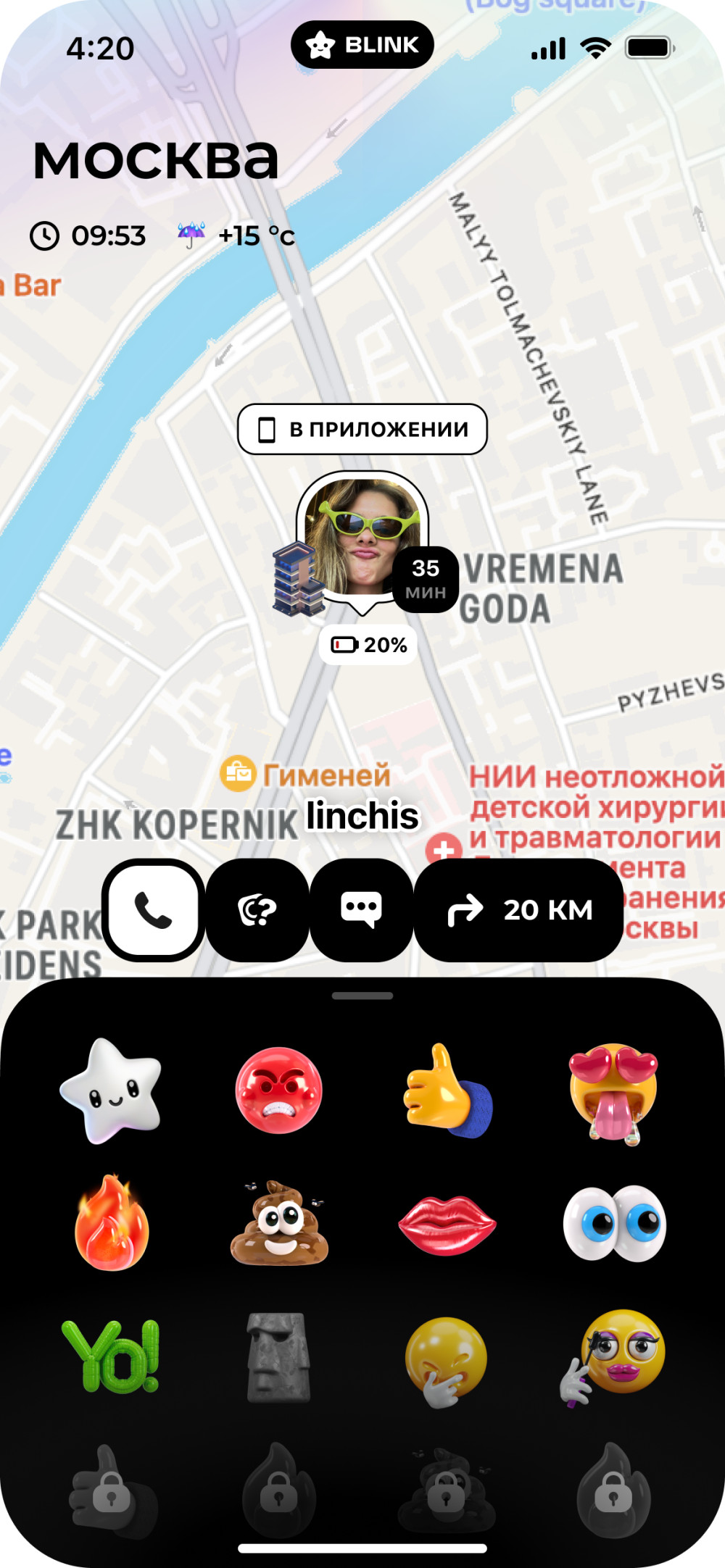Screen dimensions: 725x1568
Task: Call linchis with the phone button
Action: [x=154, y=910]
